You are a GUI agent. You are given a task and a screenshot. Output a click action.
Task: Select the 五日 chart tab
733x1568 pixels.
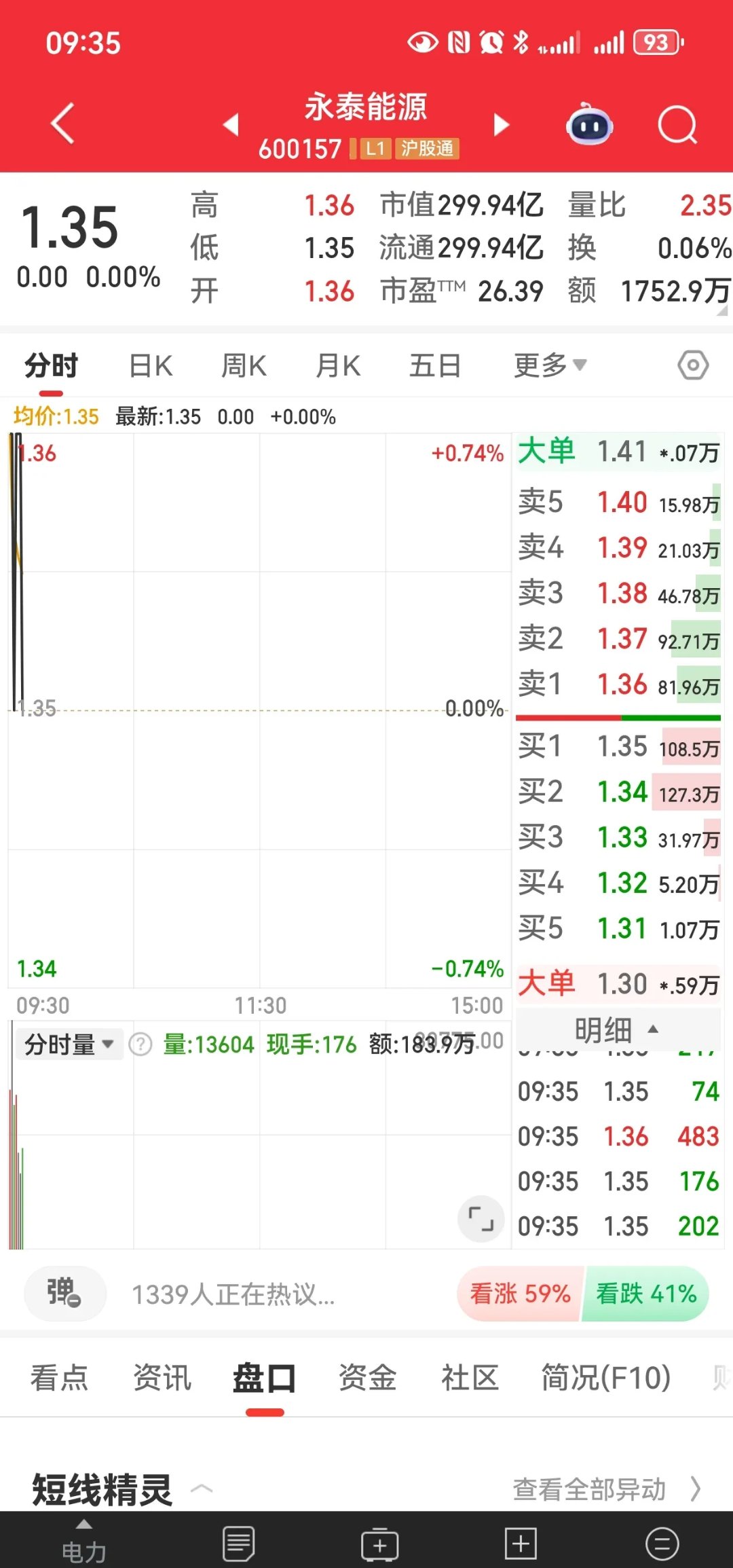[x=434, y=366]
